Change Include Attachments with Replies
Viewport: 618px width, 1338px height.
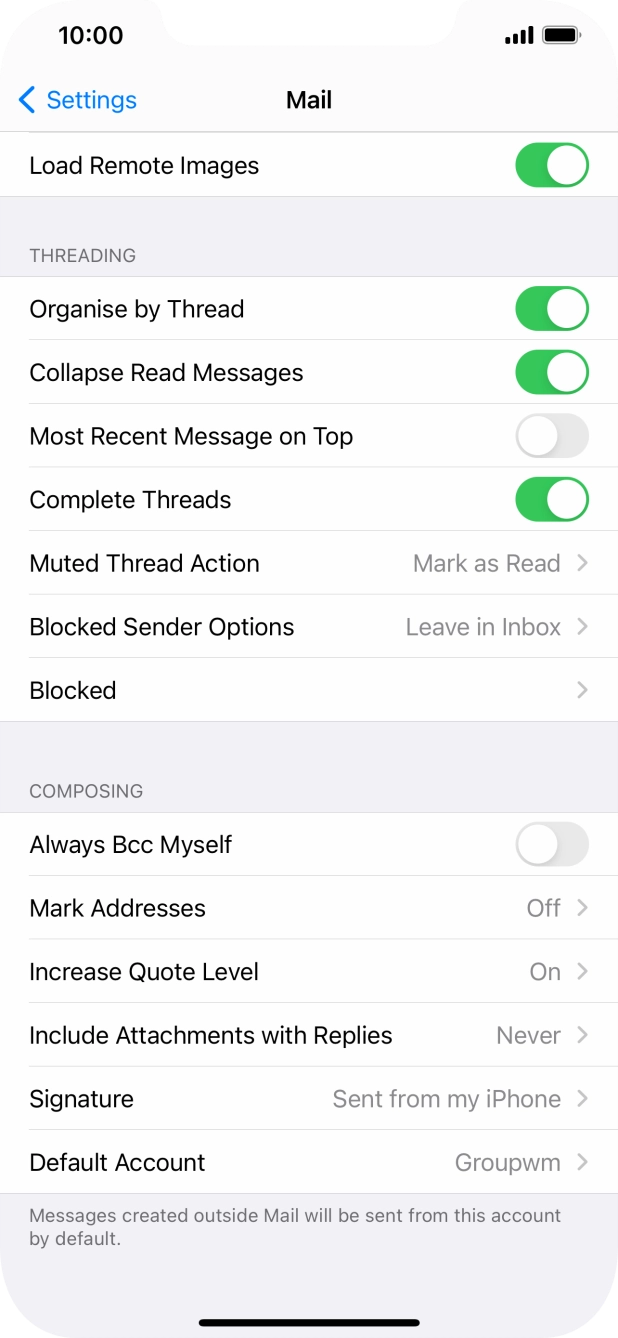coord(308,1035)
